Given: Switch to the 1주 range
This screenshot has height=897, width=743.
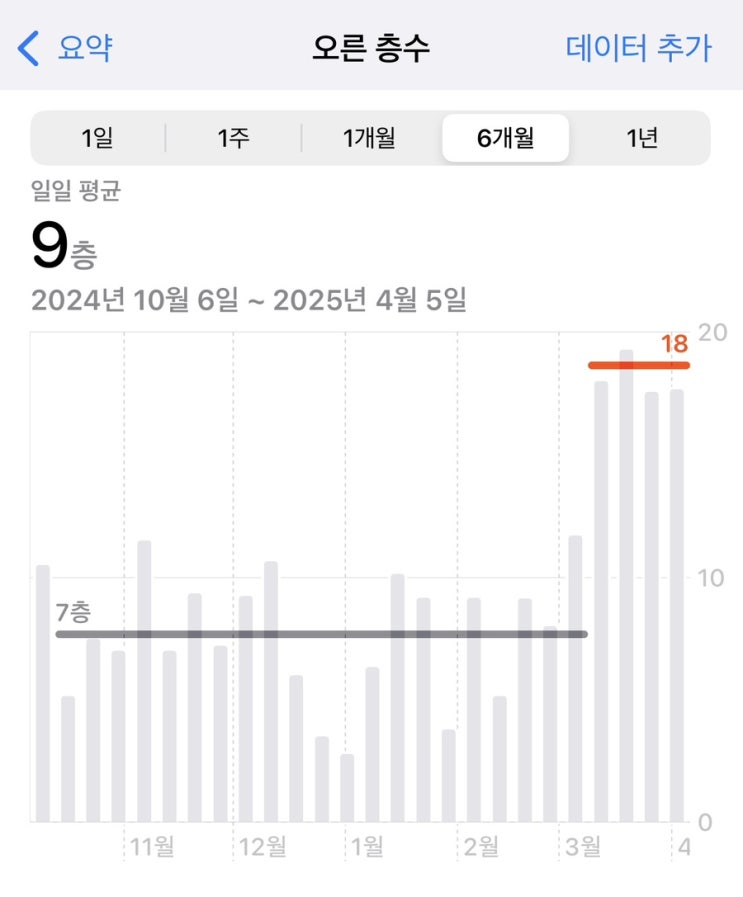Looking at the screenshot, I should (x=233, y=138).
